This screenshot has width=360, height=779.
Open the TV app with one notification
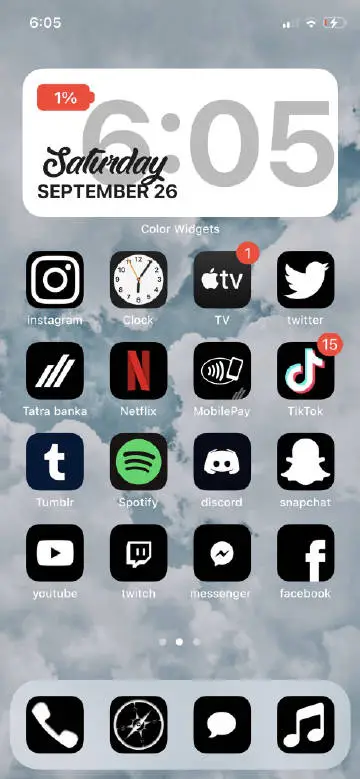tap(222, 280)
